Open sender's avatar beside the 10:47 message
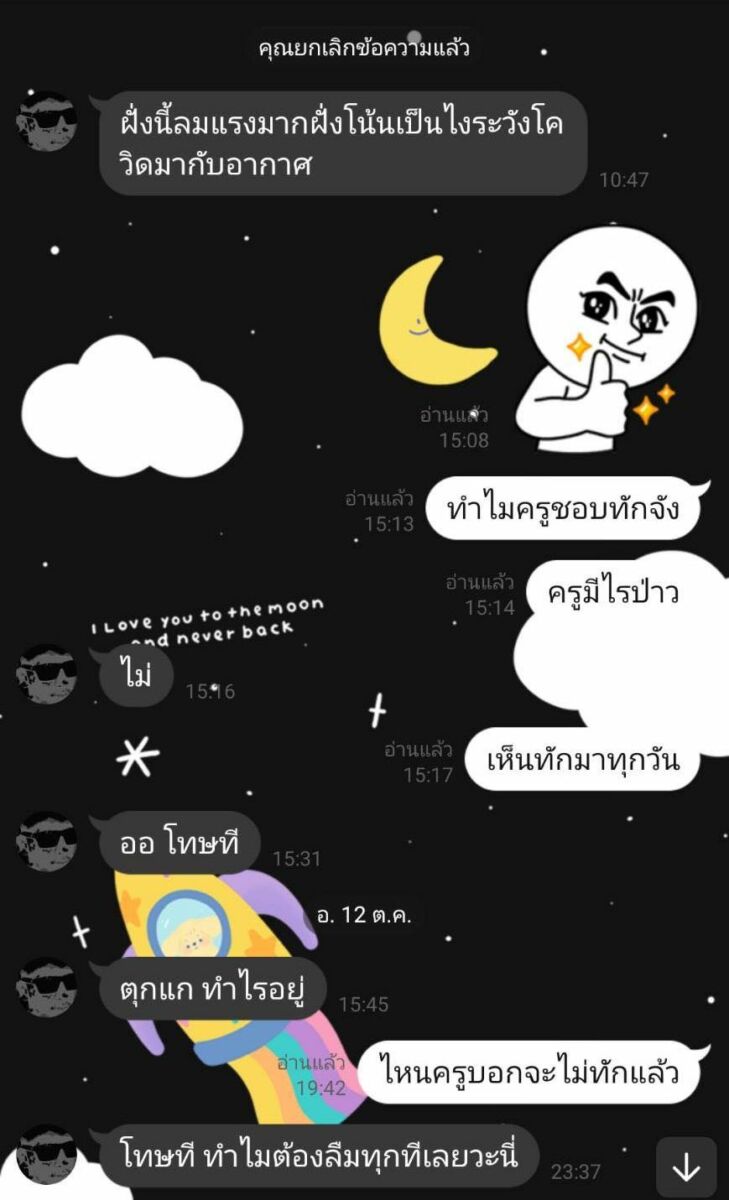The height and width of the screenshot is (1200, 729). 47,122
